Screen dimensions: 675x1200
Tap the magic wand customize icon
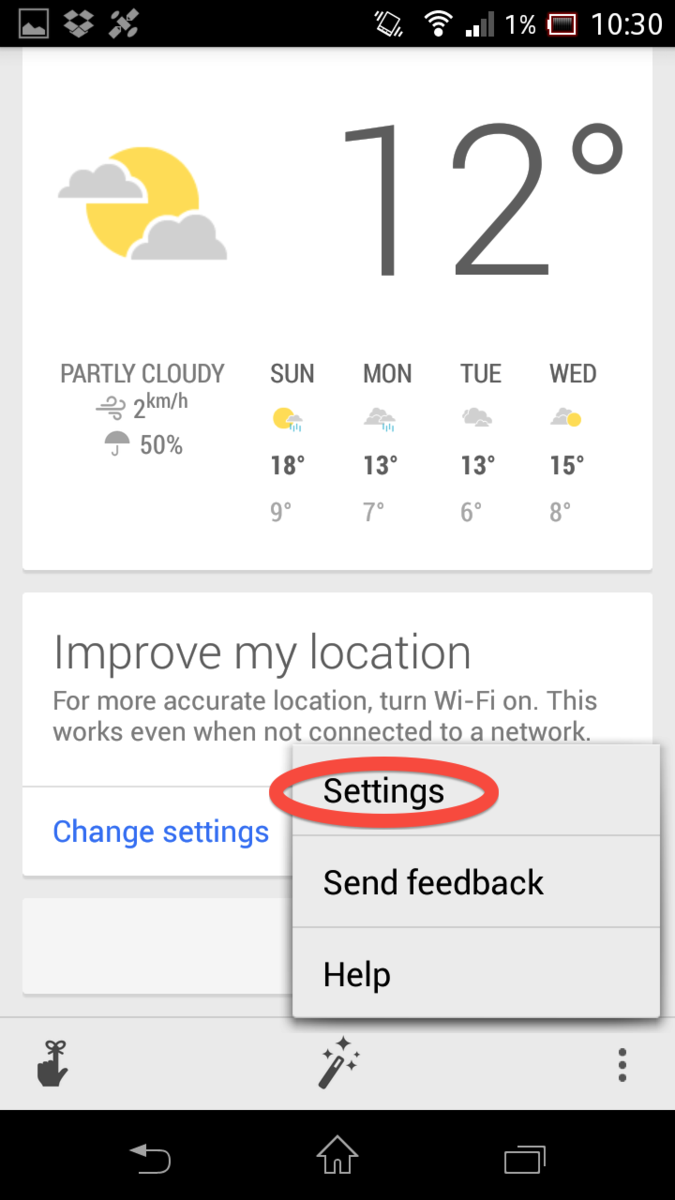click(x=338, y=1063)
